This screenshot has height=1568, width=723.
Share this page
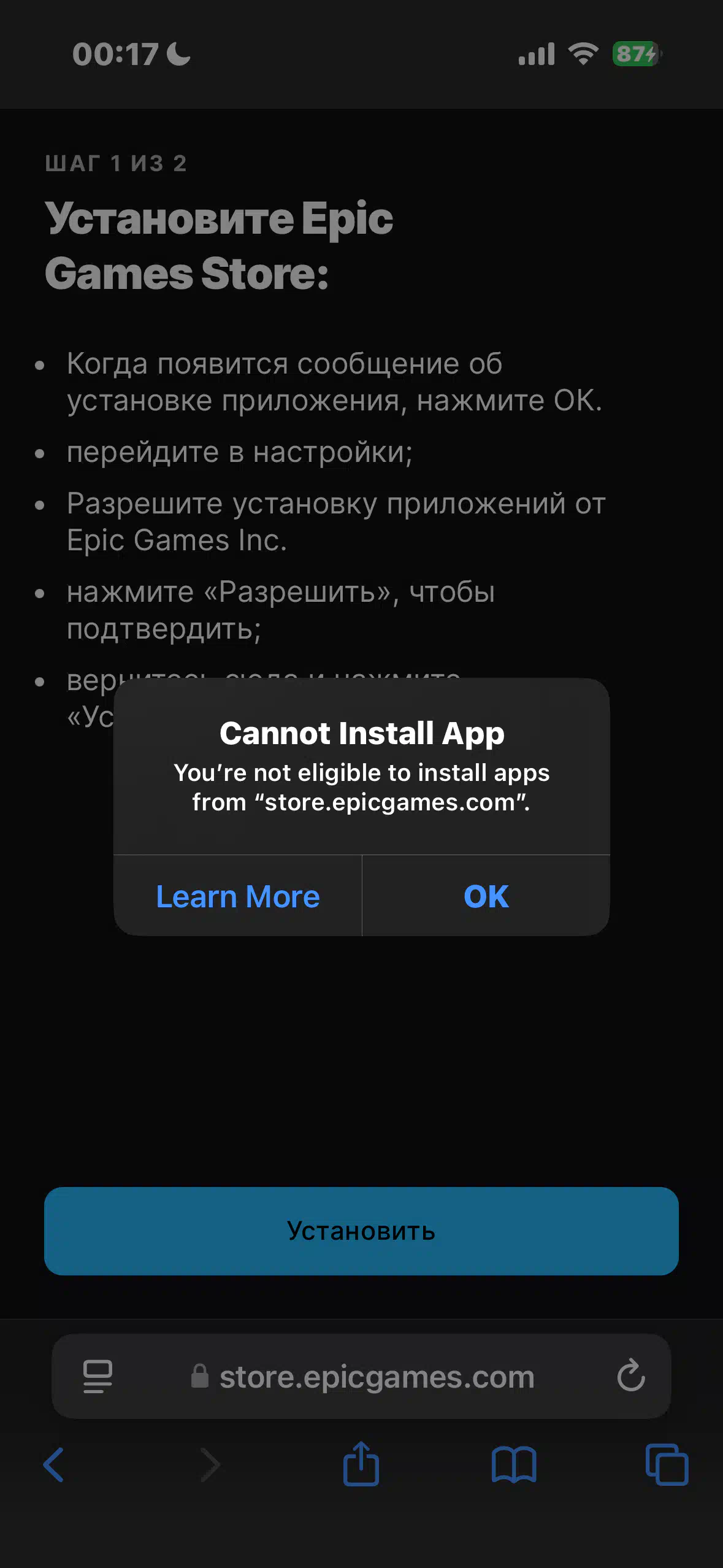tap(361, 1463)
